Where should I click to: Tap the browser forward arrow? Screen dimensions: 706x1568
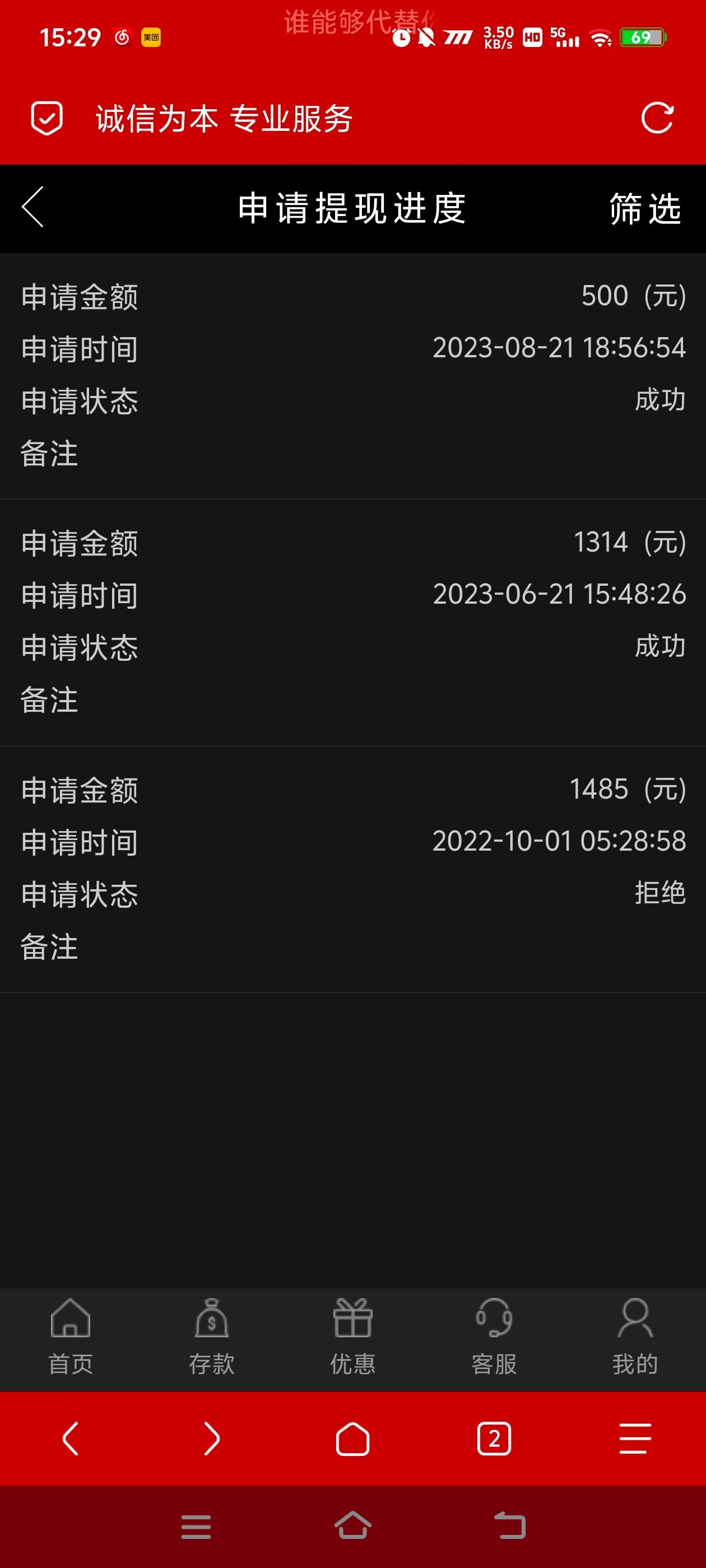[211, 1439]
